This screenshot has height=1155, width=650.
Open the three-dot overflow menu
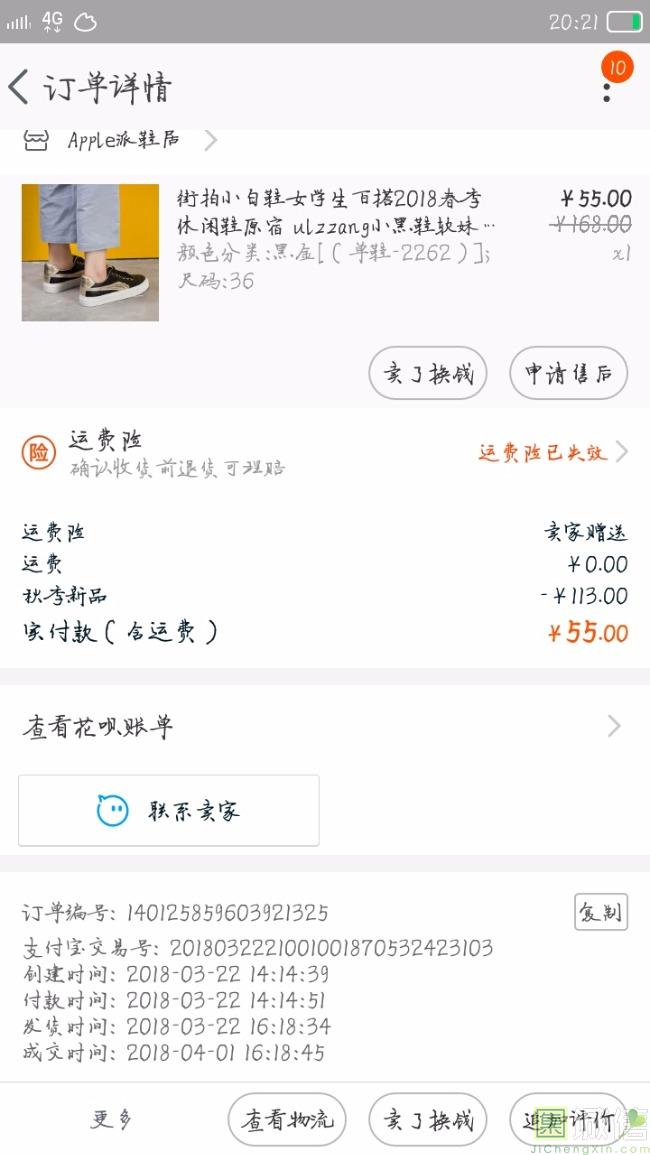606,88
